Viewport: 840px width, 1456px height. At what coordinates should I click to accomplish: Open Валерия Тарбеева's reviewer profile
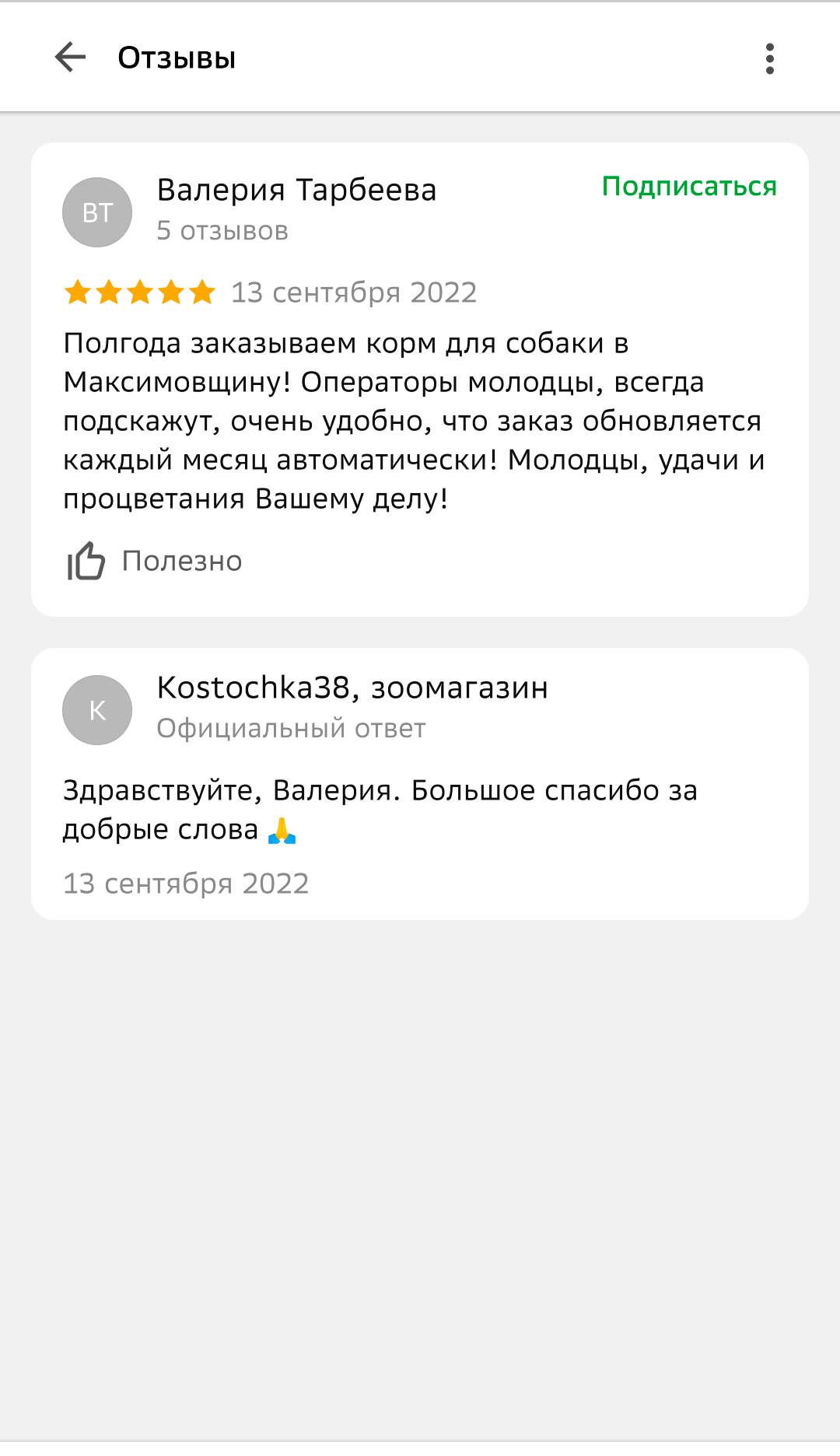click(x=296, y=191)
